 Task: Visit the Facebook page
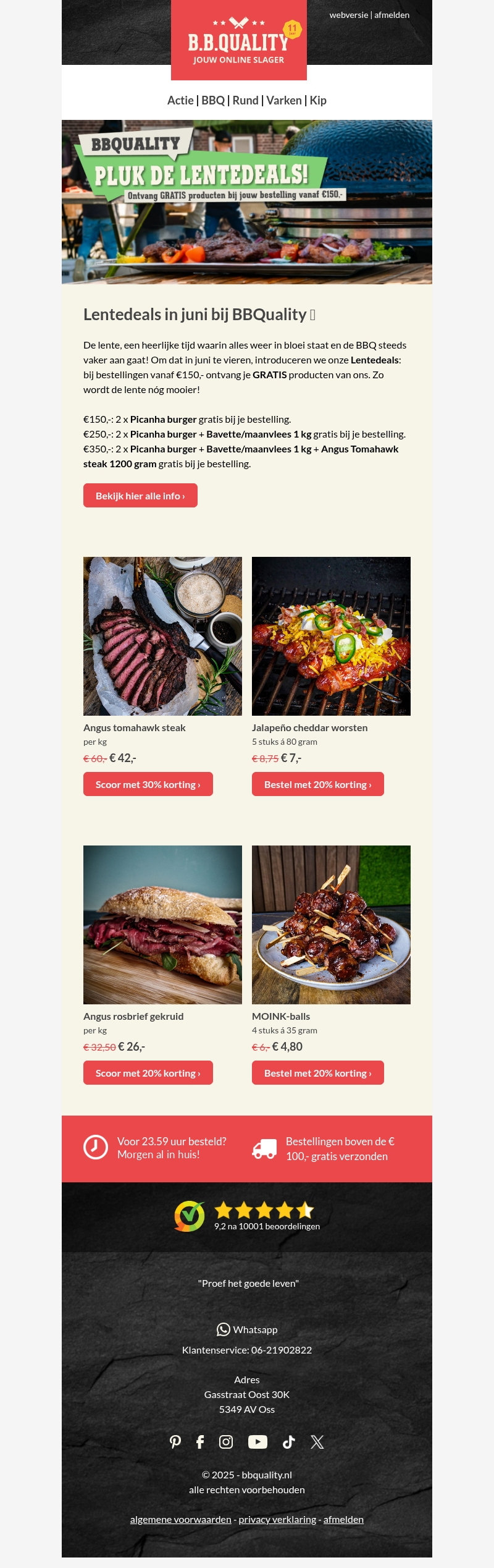click(x=200, y=1442)
